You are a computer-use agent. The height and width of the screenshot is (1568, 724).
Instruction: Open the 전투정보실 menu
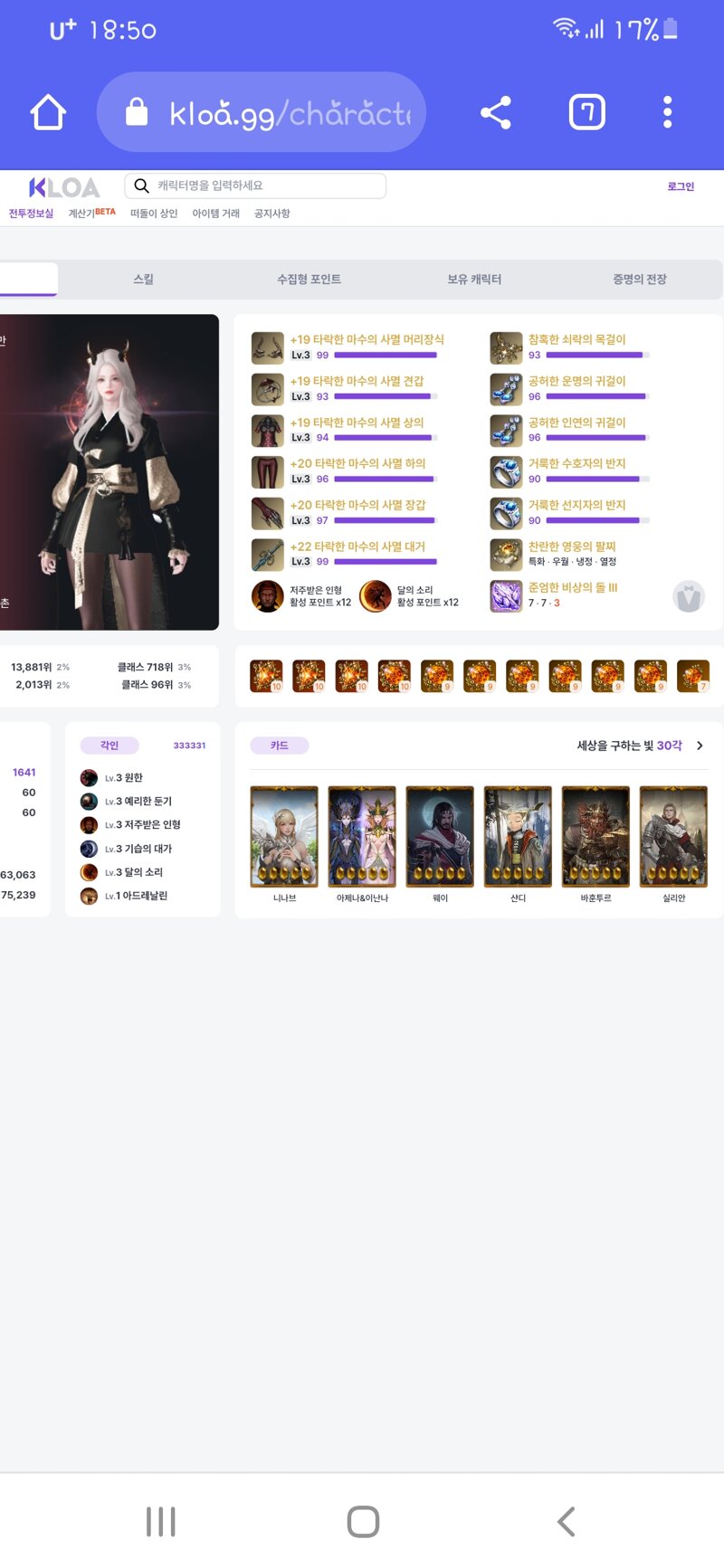pos(32,214)
